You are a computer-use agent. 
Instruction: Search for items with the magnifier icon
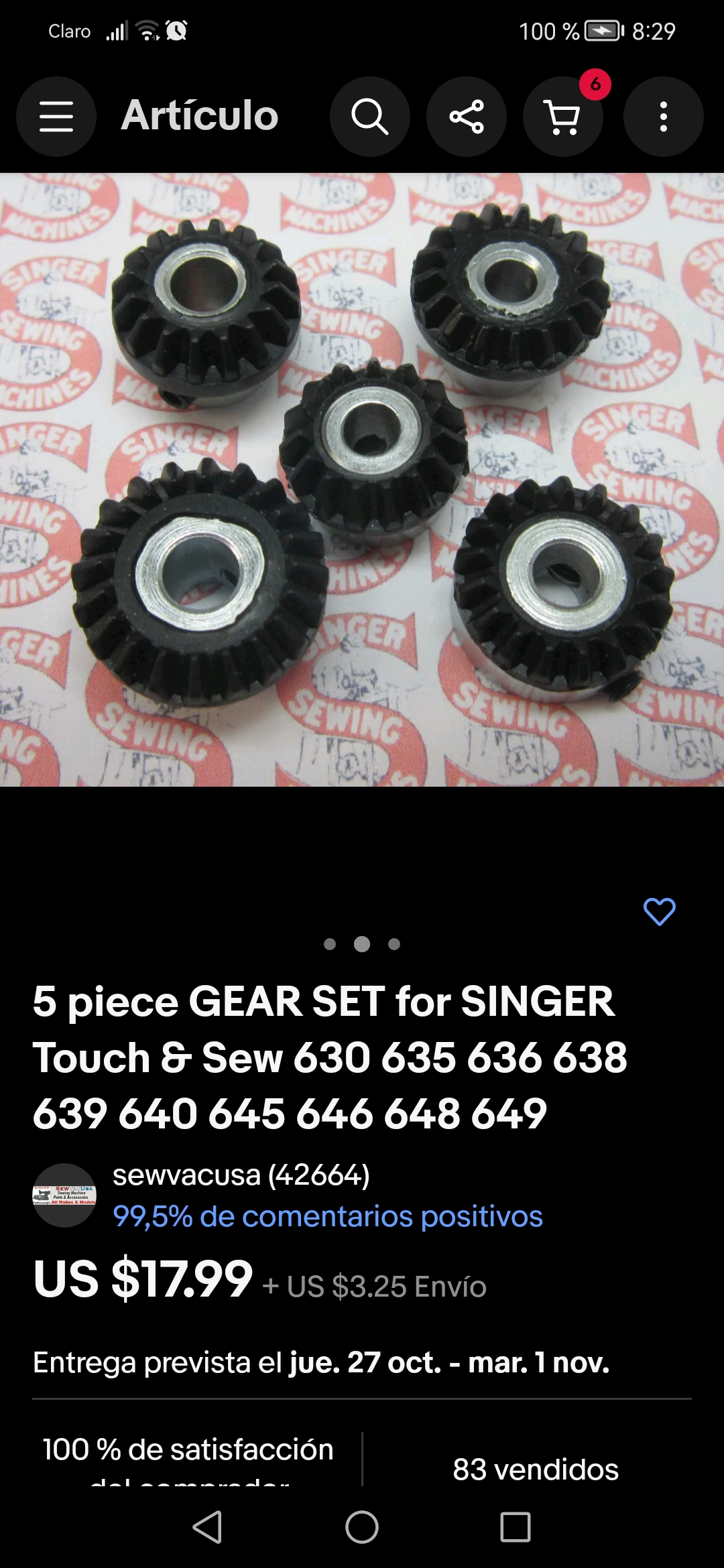[369, 117]
